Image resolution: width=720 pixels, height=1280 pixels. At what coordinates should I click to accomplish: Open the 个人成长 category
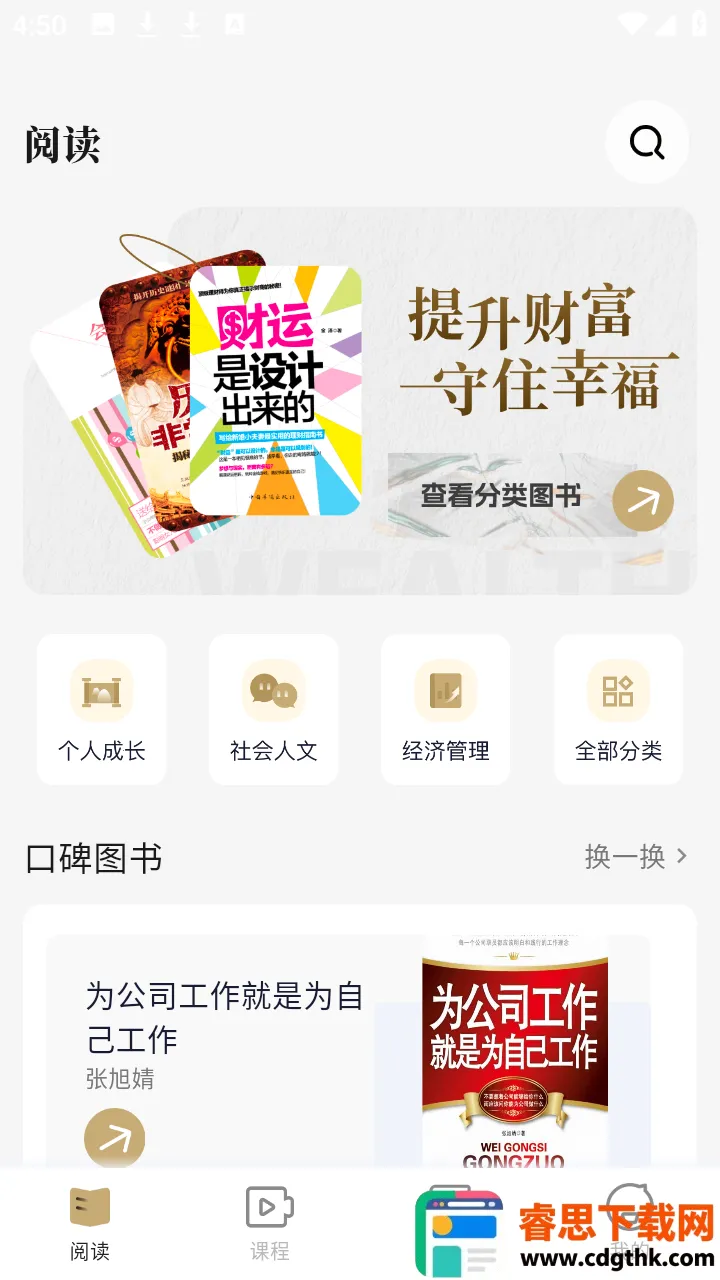tap(102, 709)
